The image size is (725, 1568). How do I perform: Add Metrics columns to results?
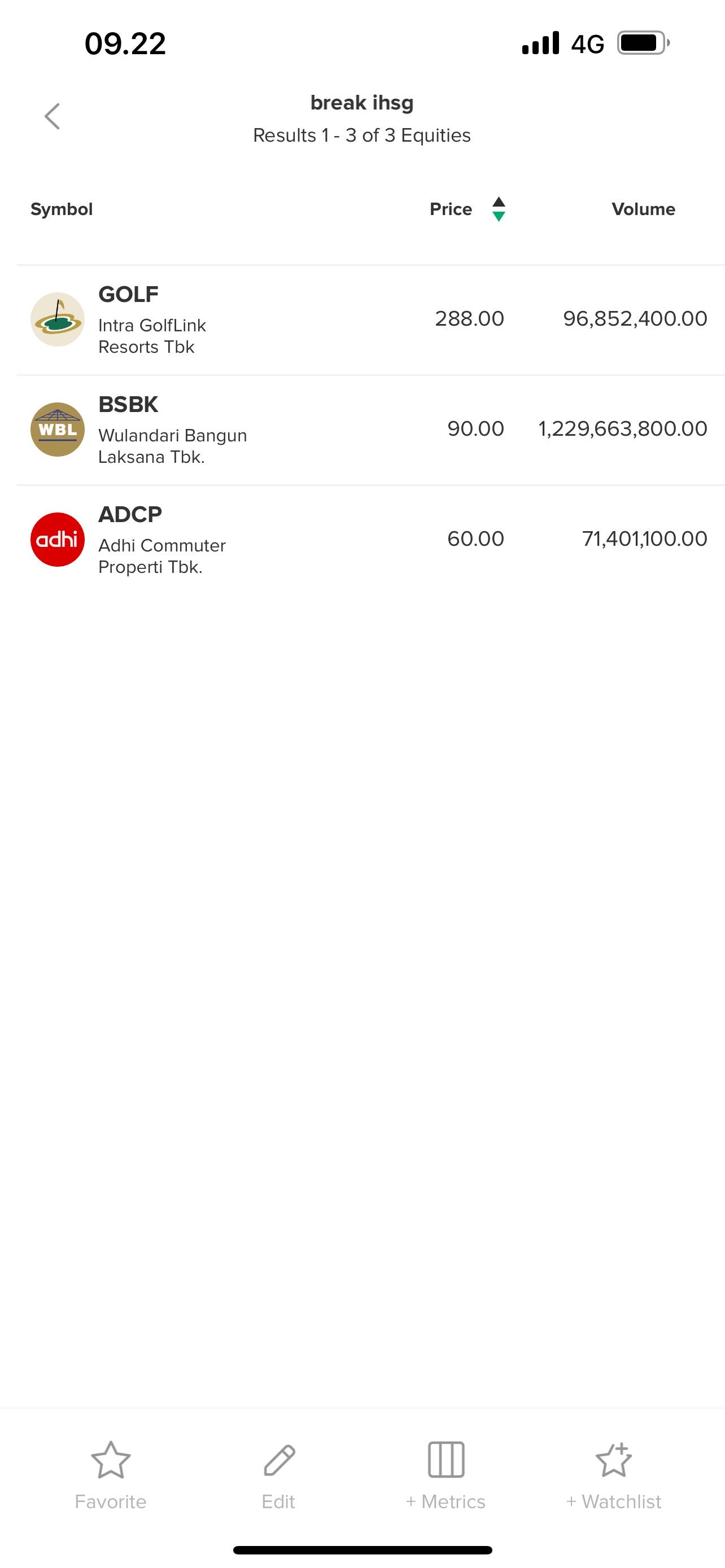click(x=446, y=1474)
